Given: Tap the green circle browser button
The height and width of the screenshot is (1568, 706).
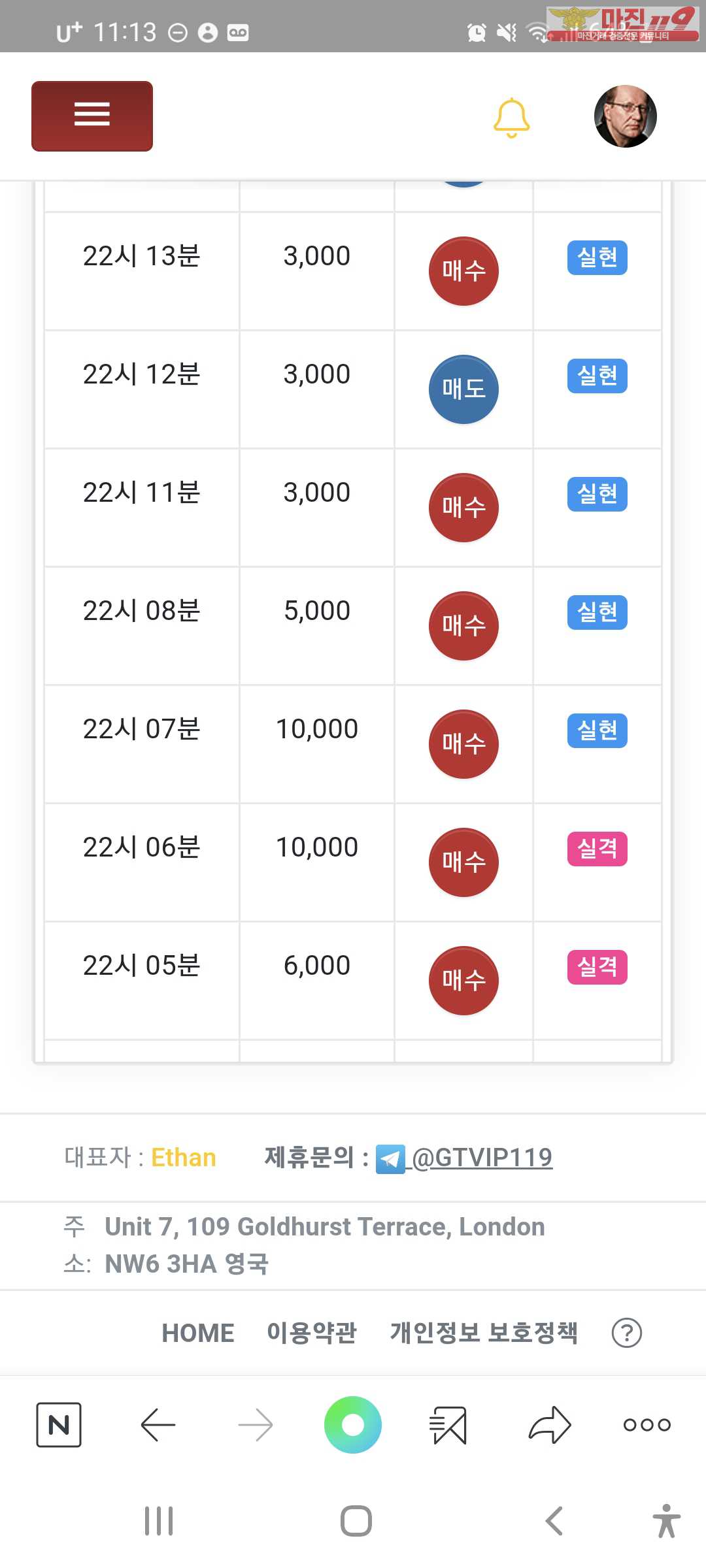Looking at the screenshot, I should point(353,1425).
